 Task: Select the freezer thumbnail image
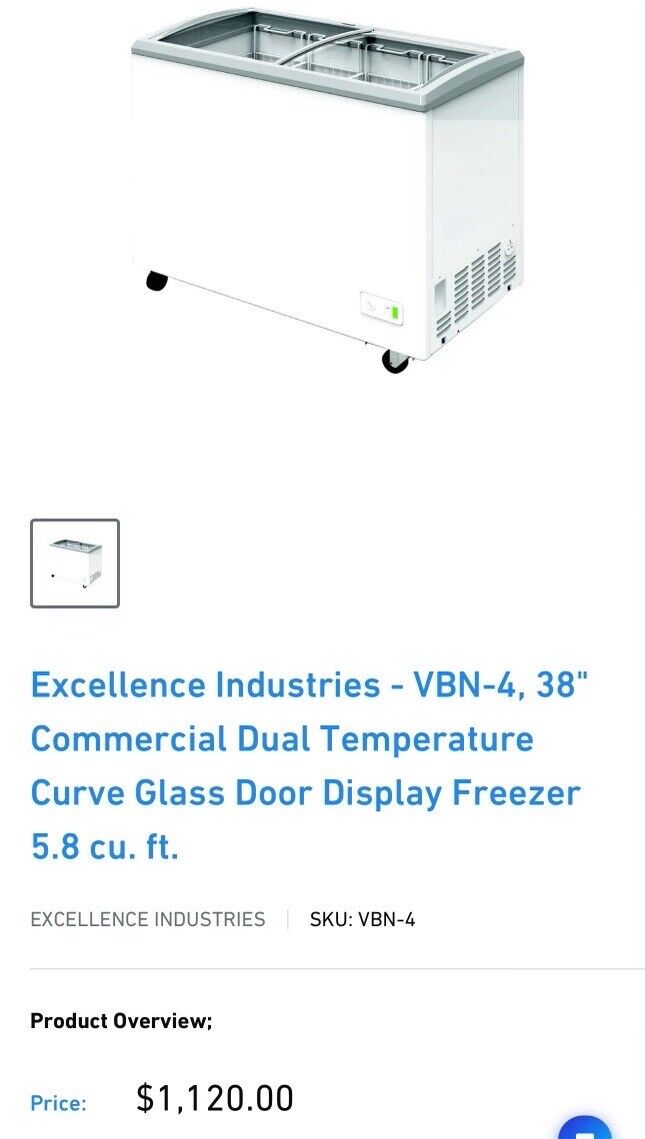pos(75,563)
